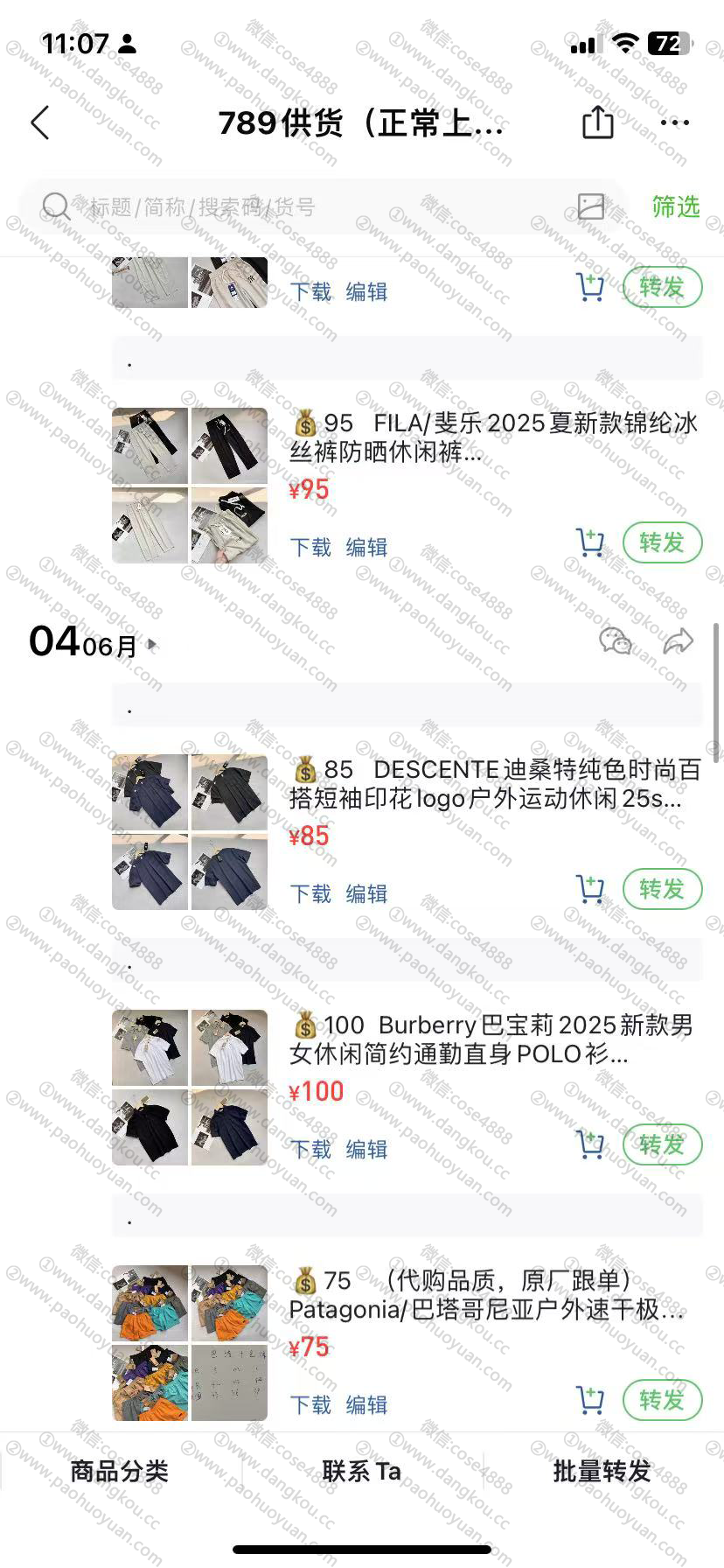Forward the 04 June group using arrow icon
The image size is (724, 1568).
678,641
